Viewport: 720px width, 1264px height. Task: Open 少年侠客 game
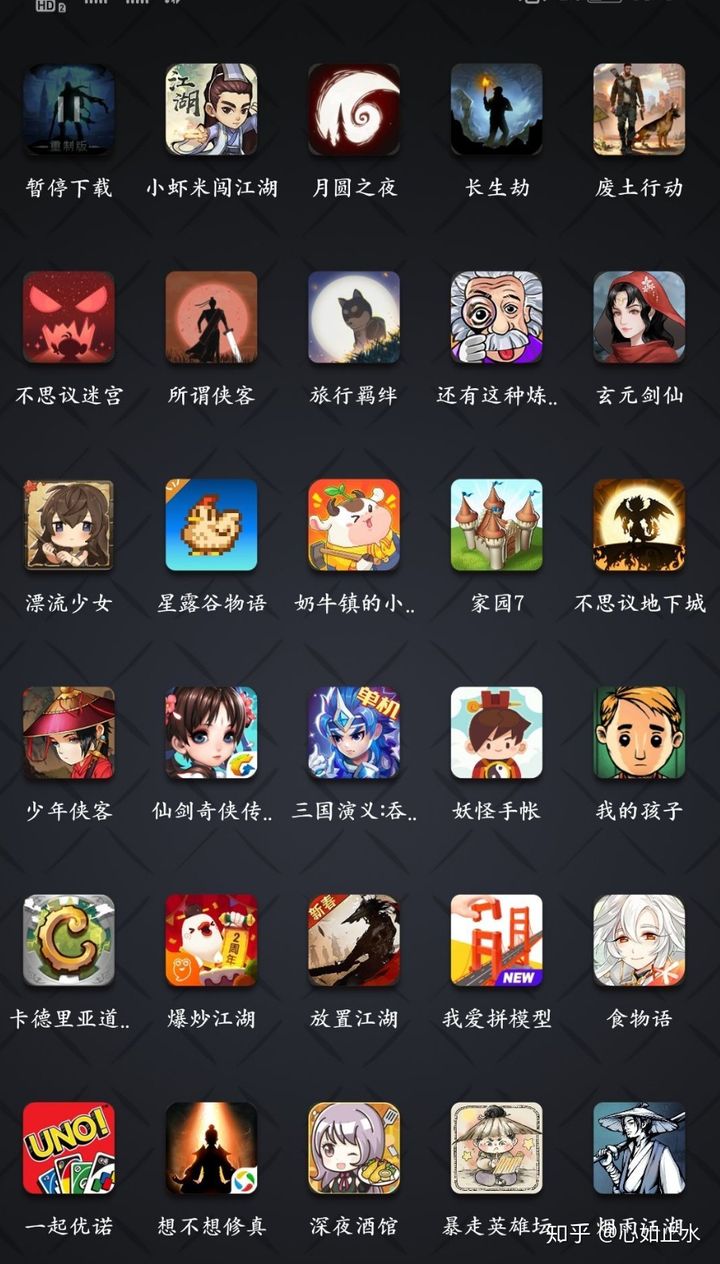click(69, 733)
